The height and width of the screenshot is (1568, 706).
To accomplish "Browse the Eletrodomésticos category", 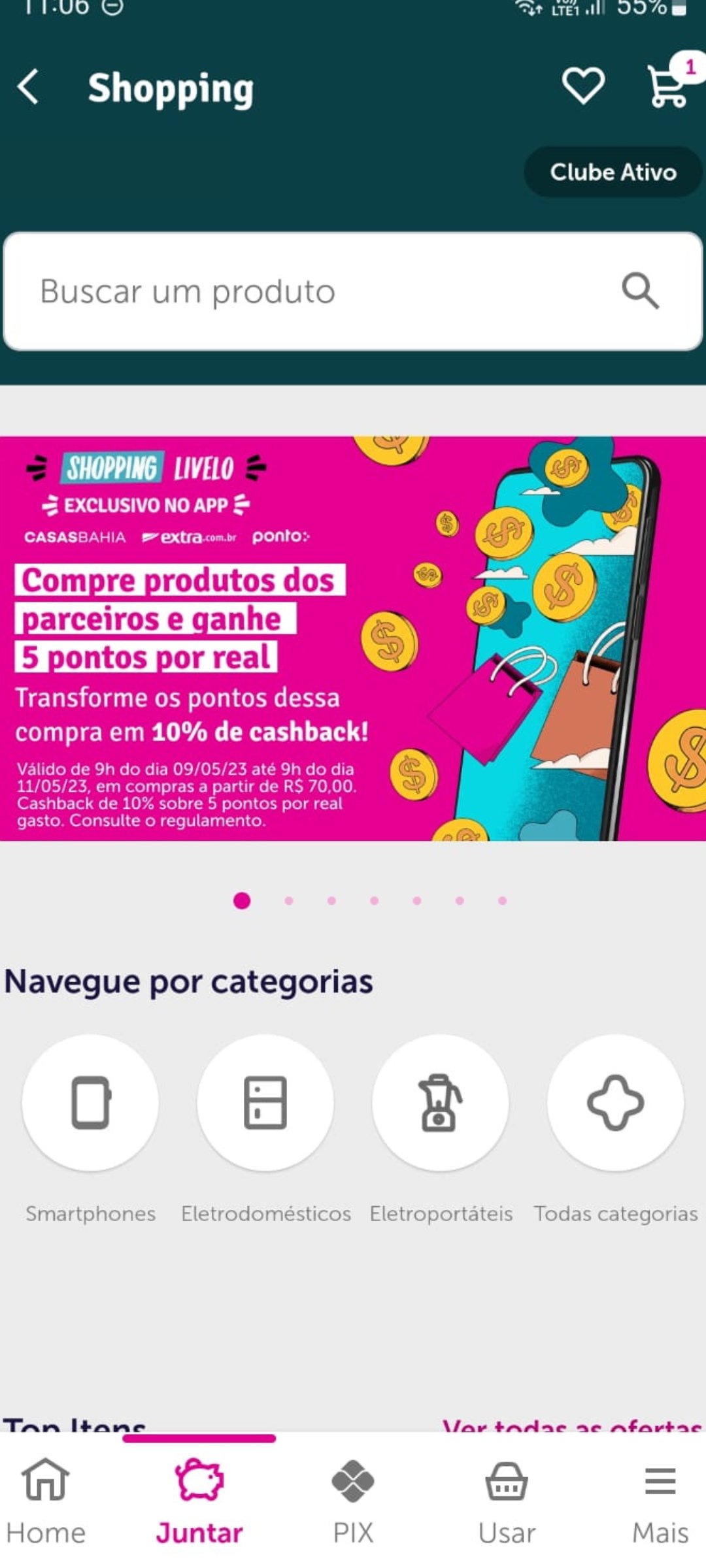I will (265, 1102).
